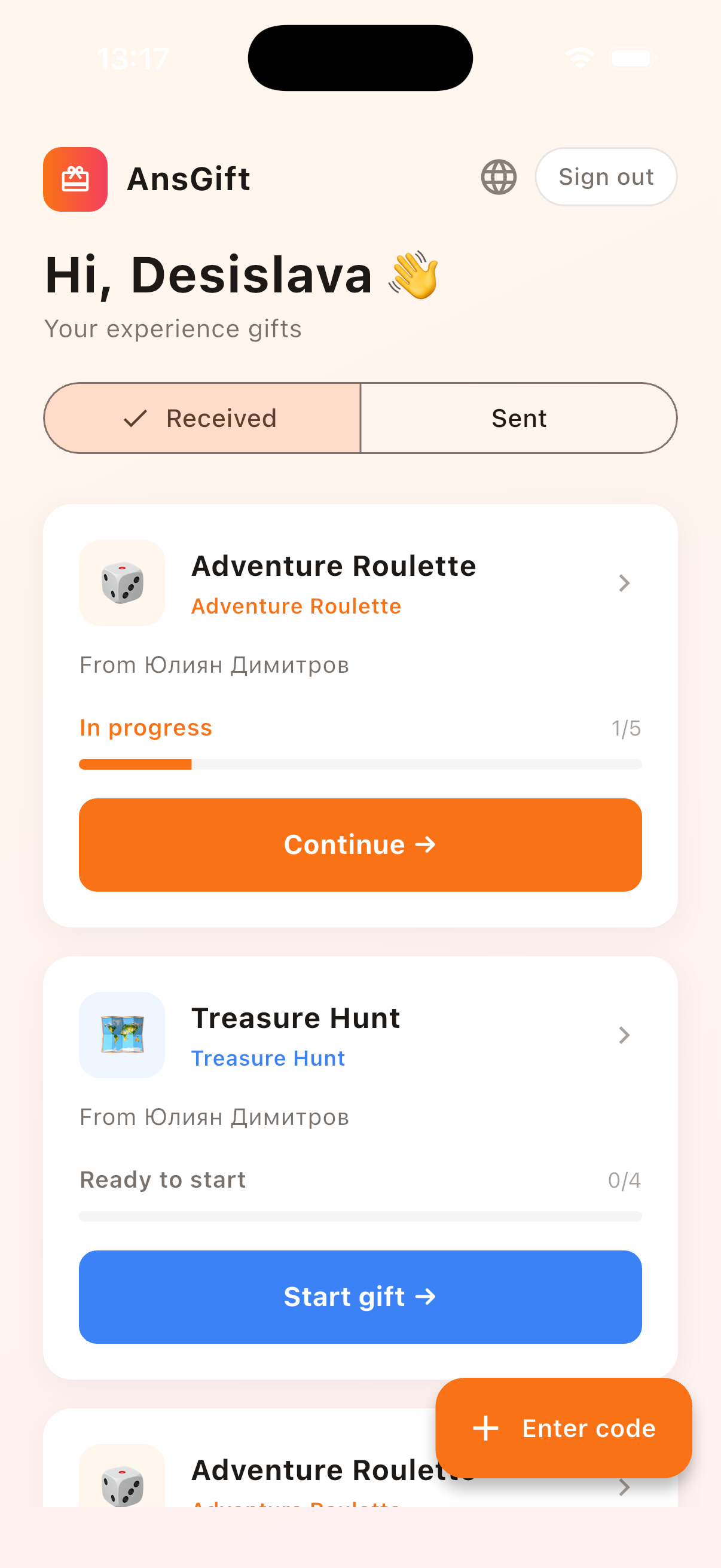Click the map icon on Treasure Hunt card
Viewport: 721px width, 1568px height.
[x=122, y=1035]
